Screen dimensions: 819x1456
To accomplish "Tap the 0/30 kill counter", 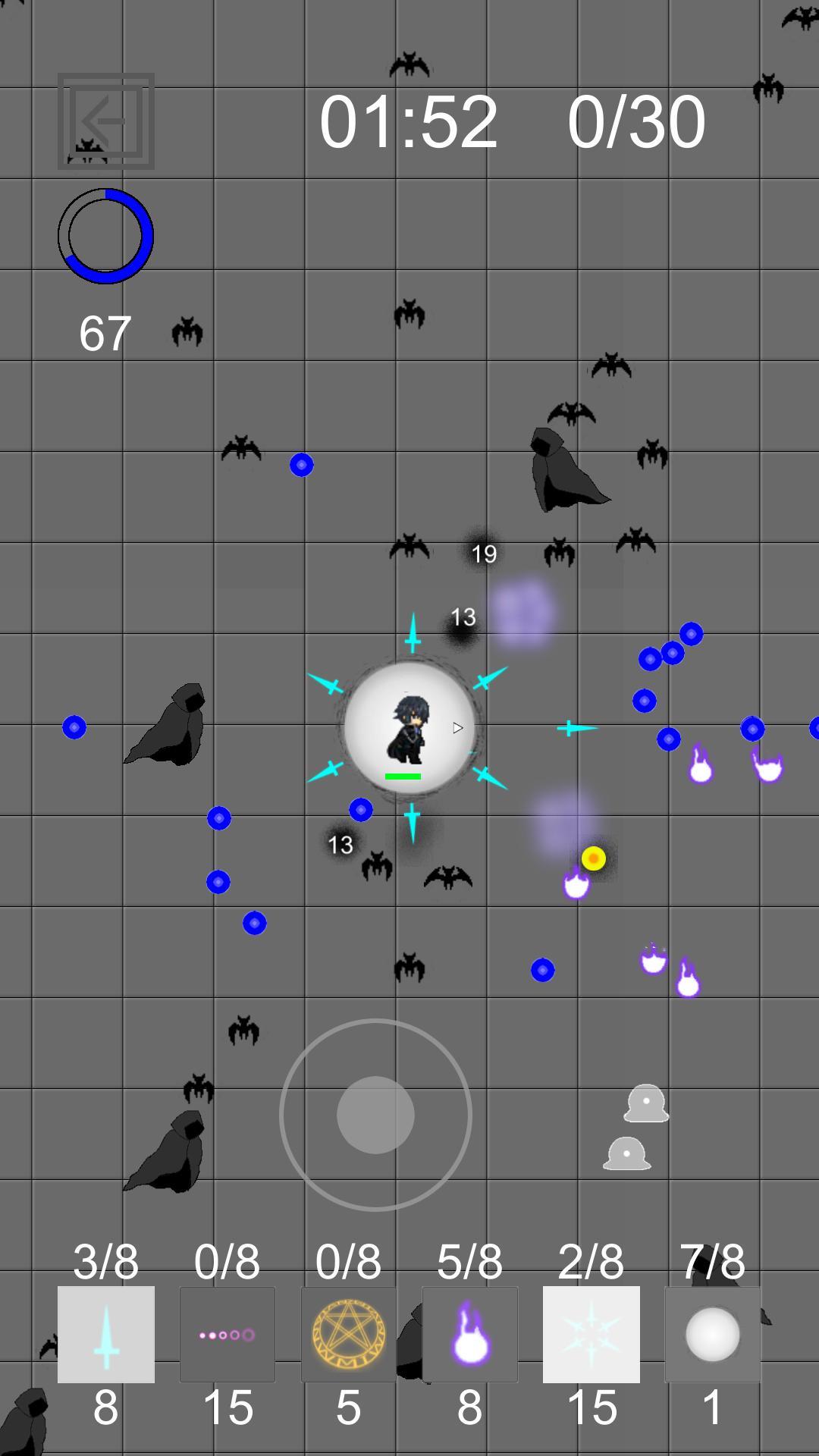I will (638, 120).
